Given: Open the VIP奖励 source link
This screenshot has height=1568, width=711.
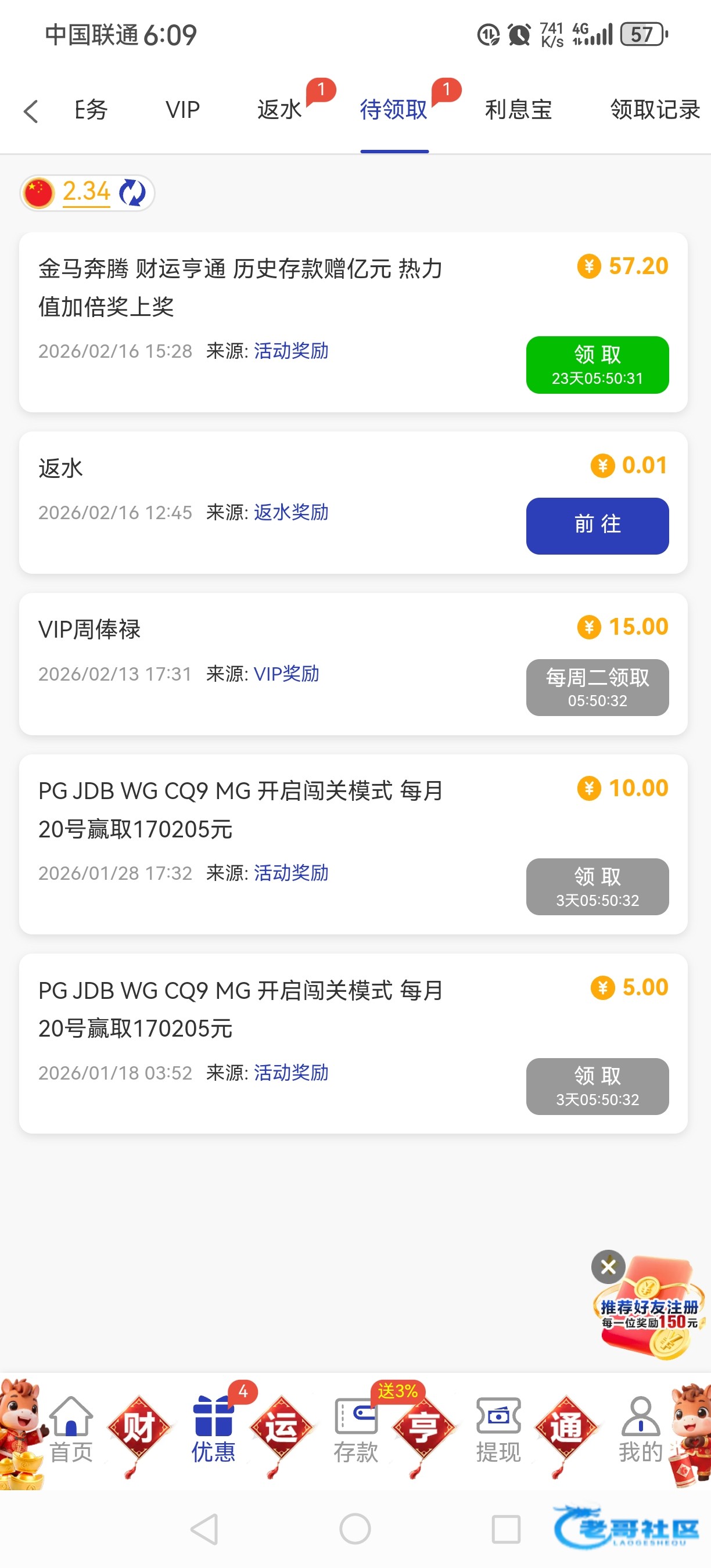Looking at the screenshot, I should pyautogui.click(x=286, y=674).
